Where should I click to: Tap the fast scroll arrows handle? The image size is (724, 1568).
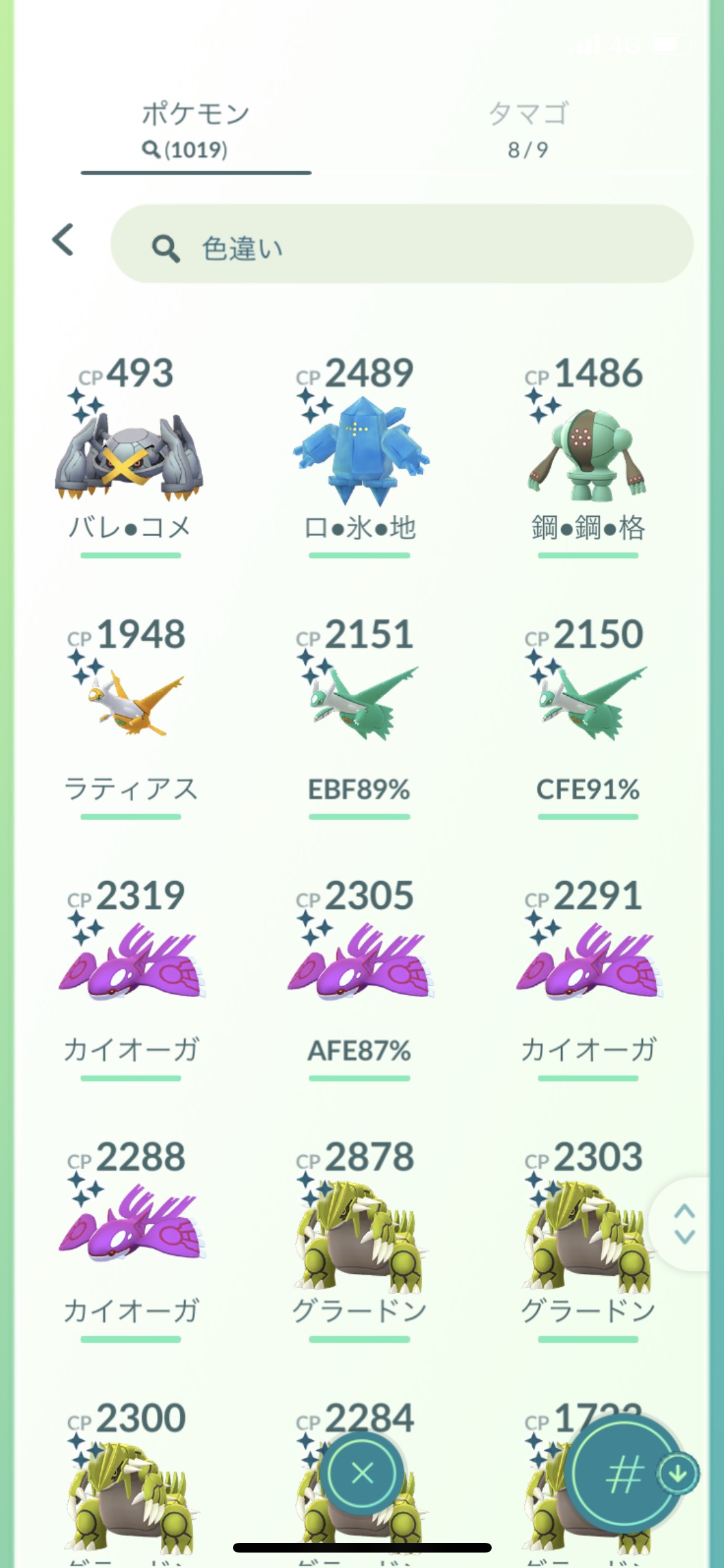684,1224
